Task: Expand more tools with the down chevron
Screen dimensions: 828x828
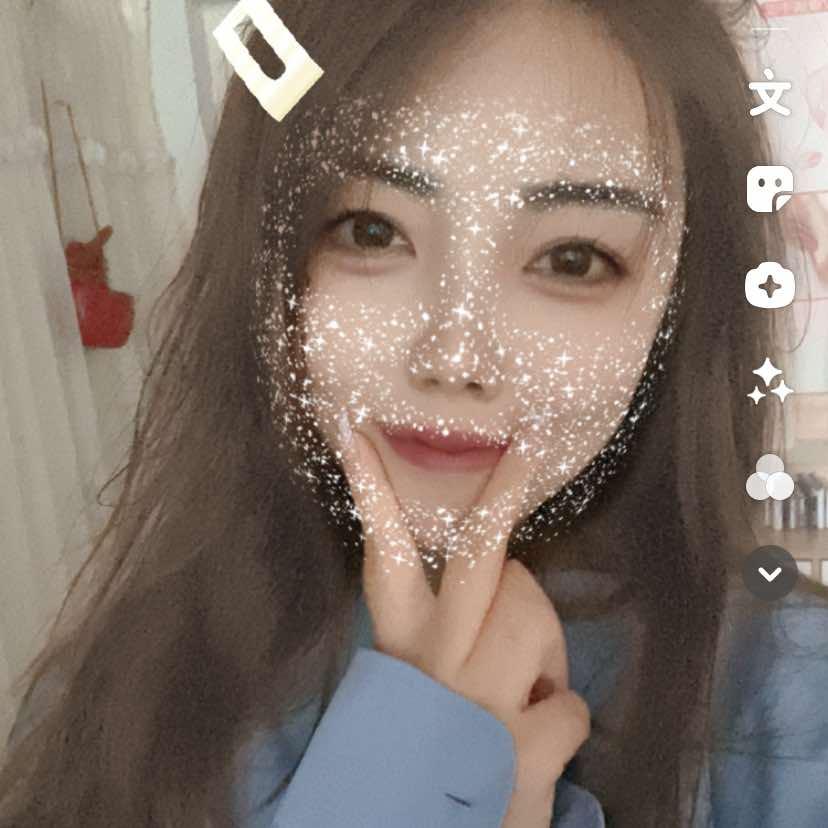Action: coord(770,573)
